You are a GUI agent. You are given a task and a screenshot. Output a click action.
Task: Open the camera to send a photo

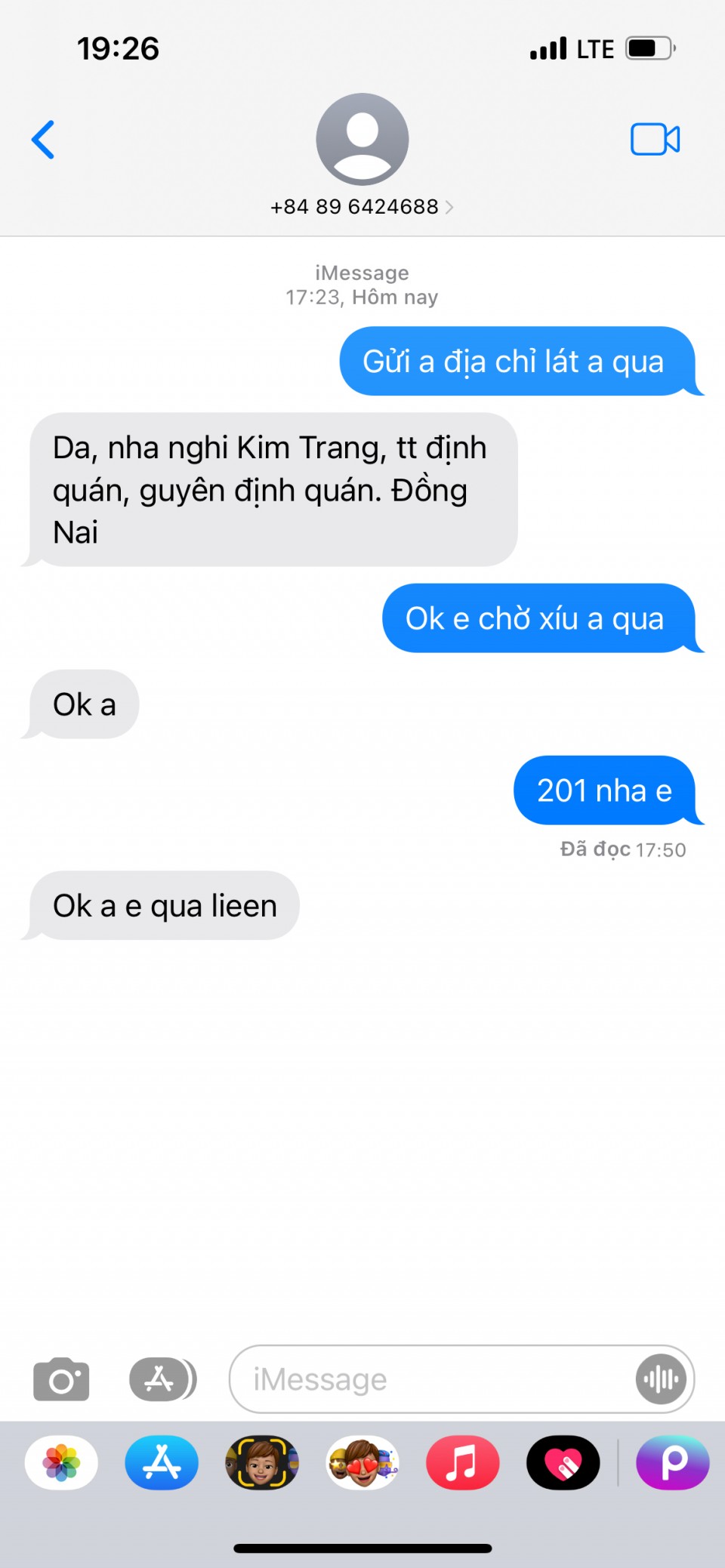[x=61, y=1379]
